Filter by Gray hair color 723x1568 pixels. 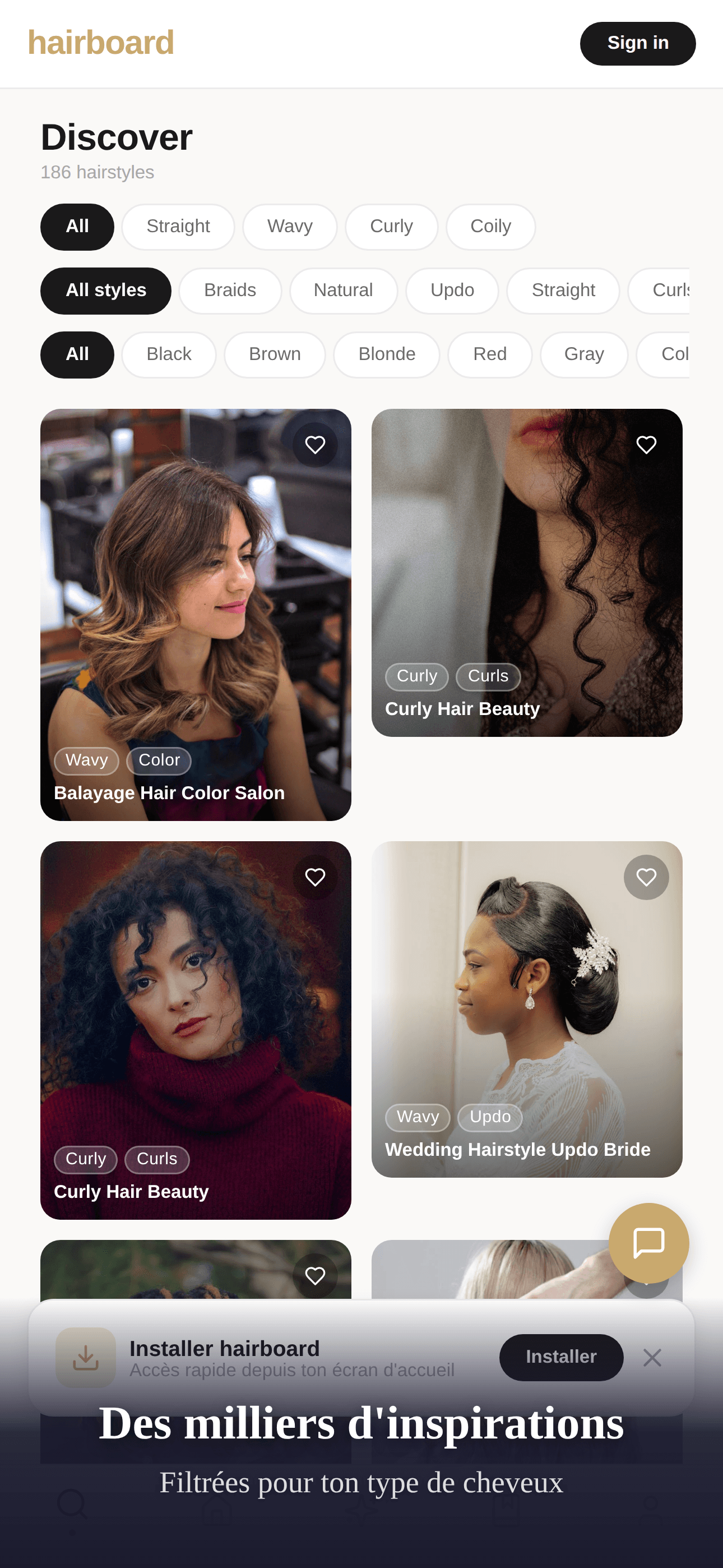point(583,354)
